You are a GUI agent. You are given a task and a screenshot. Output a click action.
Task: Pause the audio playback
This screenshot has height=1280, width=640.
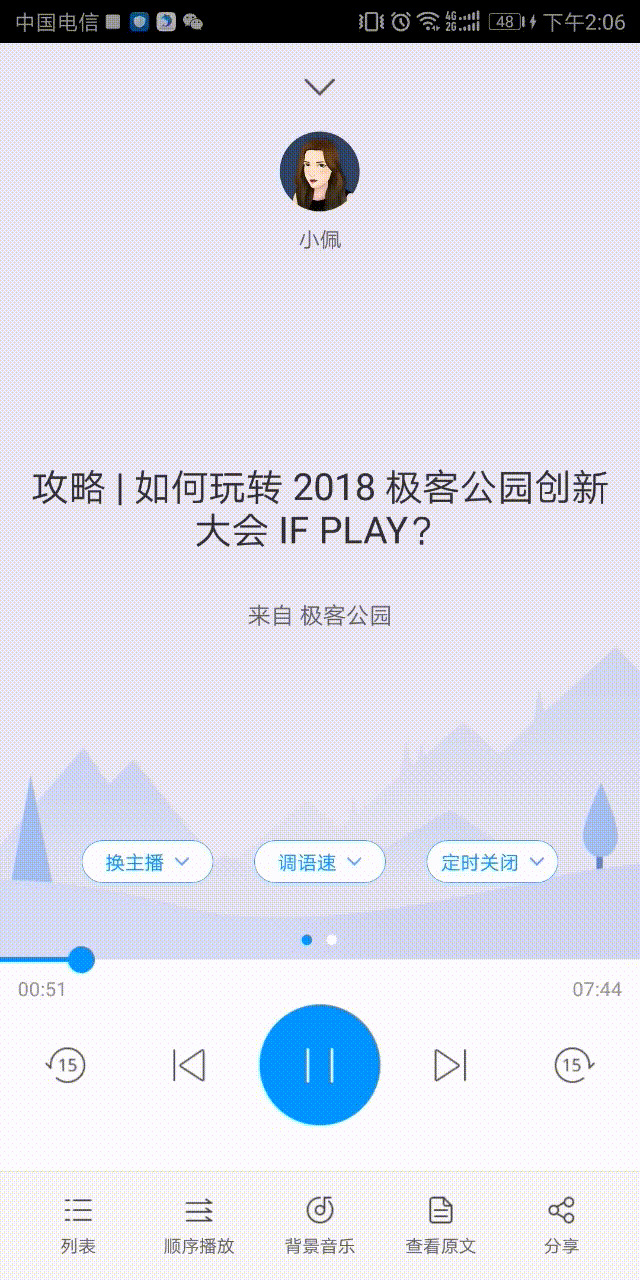click(320, 1065)
